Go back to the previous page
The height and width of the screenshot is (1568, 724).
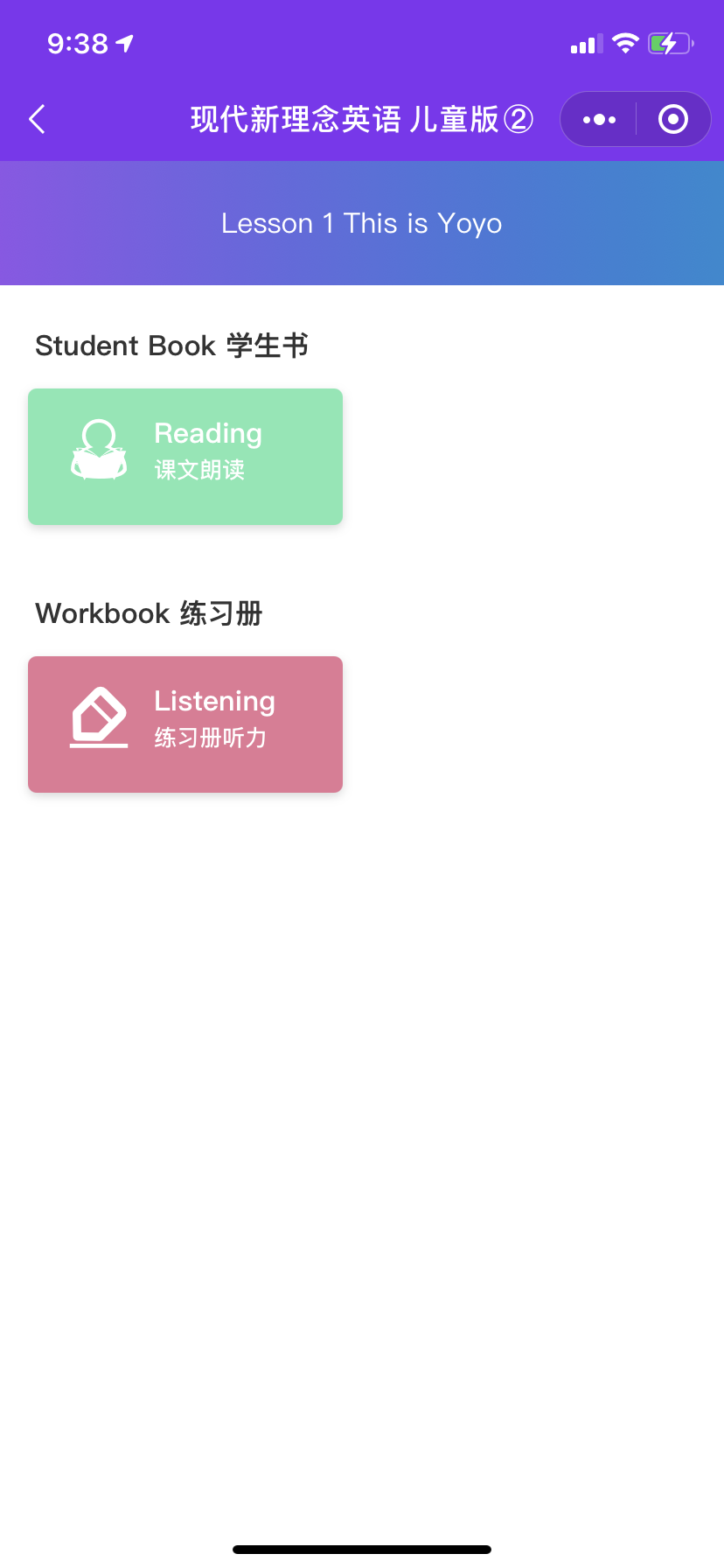(37, 119)
